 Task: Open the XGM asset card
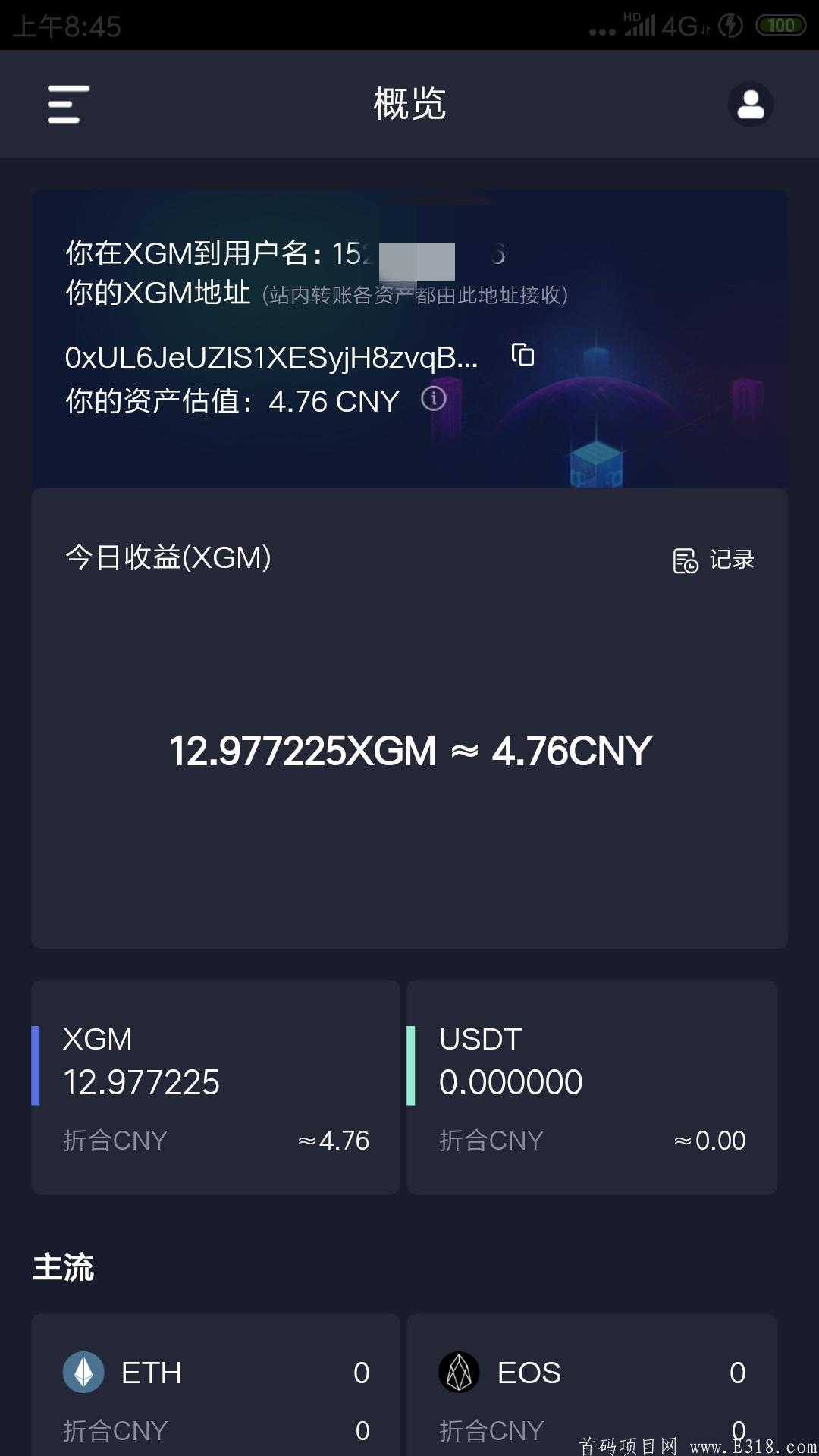click(x=215, y=1087)
